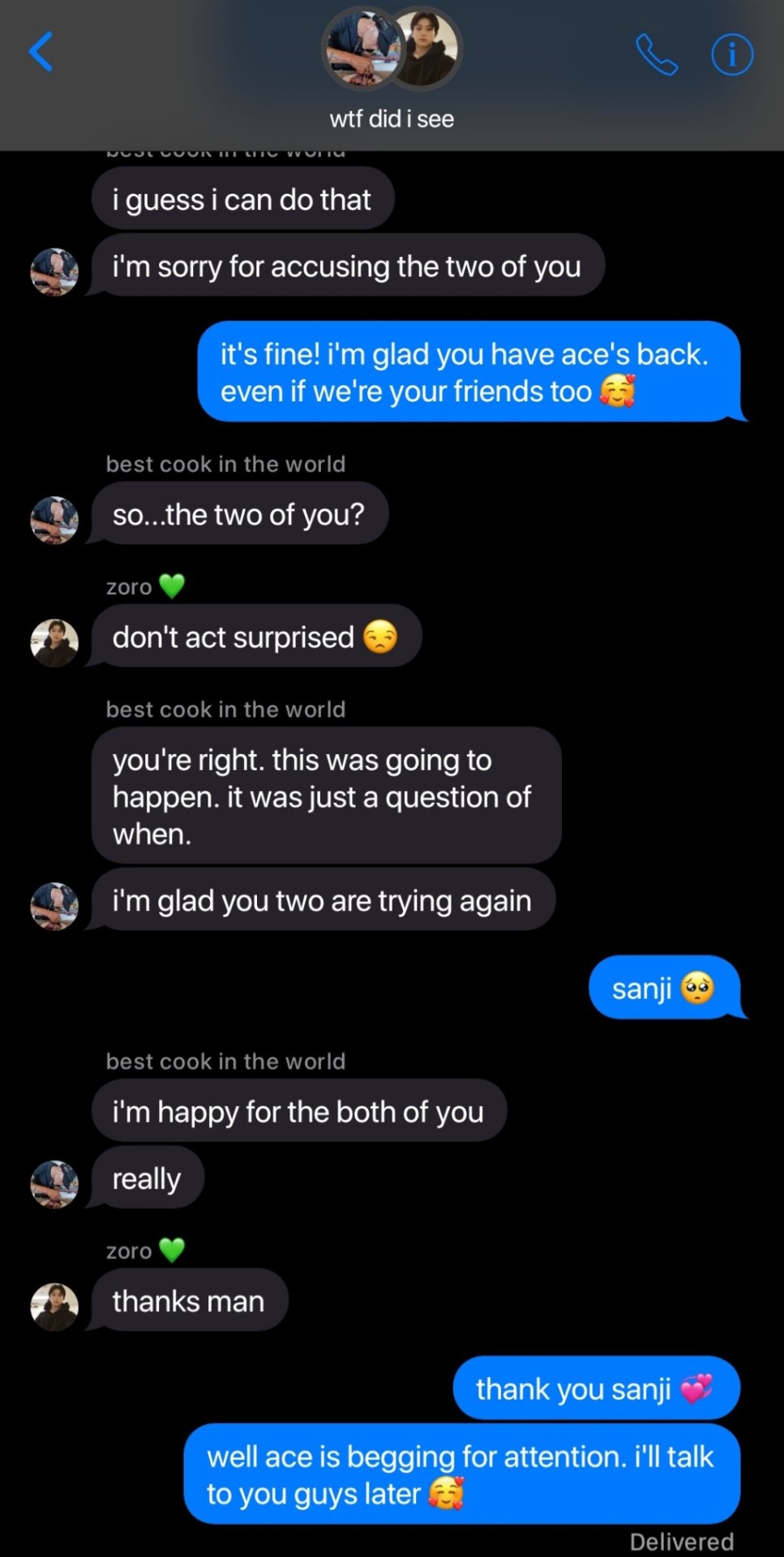784x1557 pixels.
Task: Open the conversation info button
Action: (x=731, y=54)
